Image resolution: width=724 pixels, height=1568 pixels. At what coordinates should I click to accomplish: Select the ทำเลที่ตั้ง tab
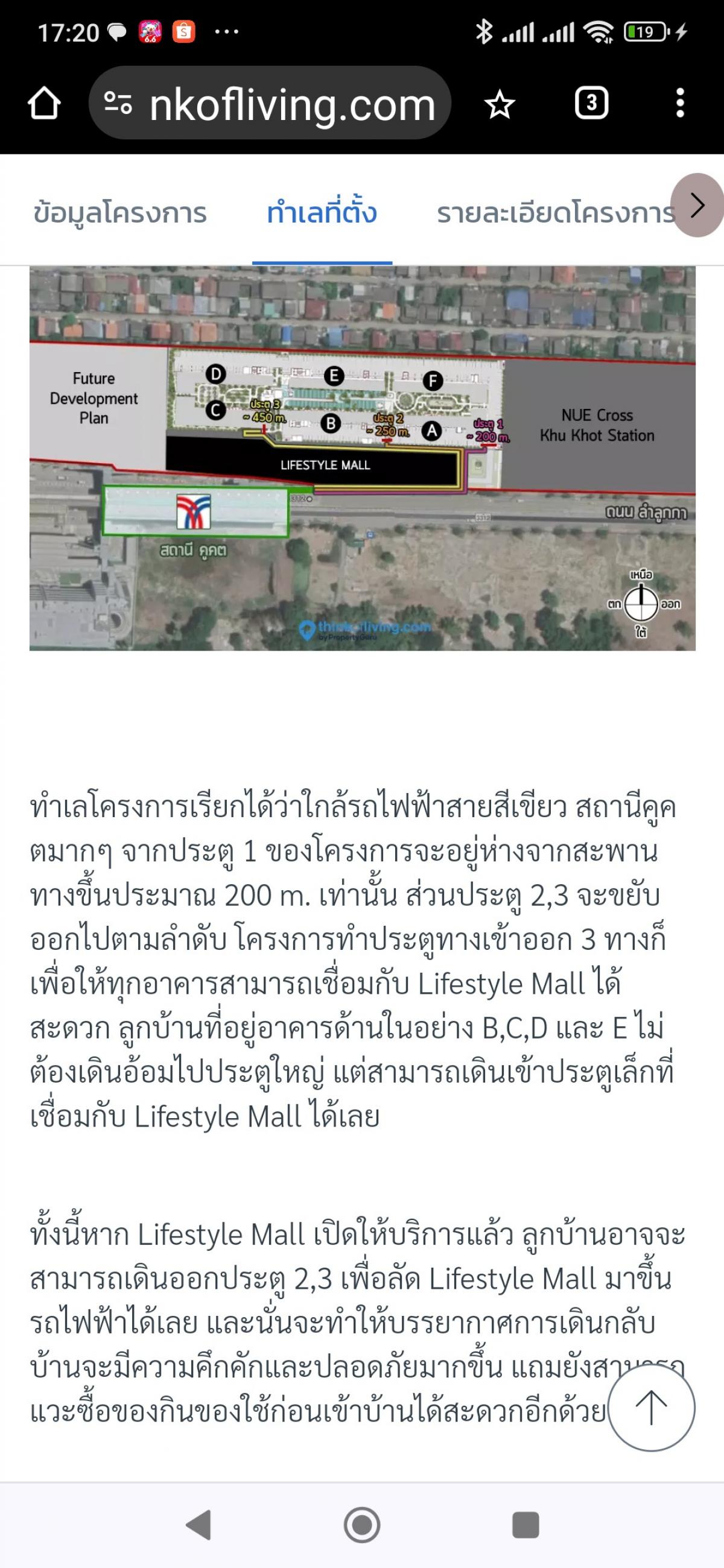coord(322,213)
